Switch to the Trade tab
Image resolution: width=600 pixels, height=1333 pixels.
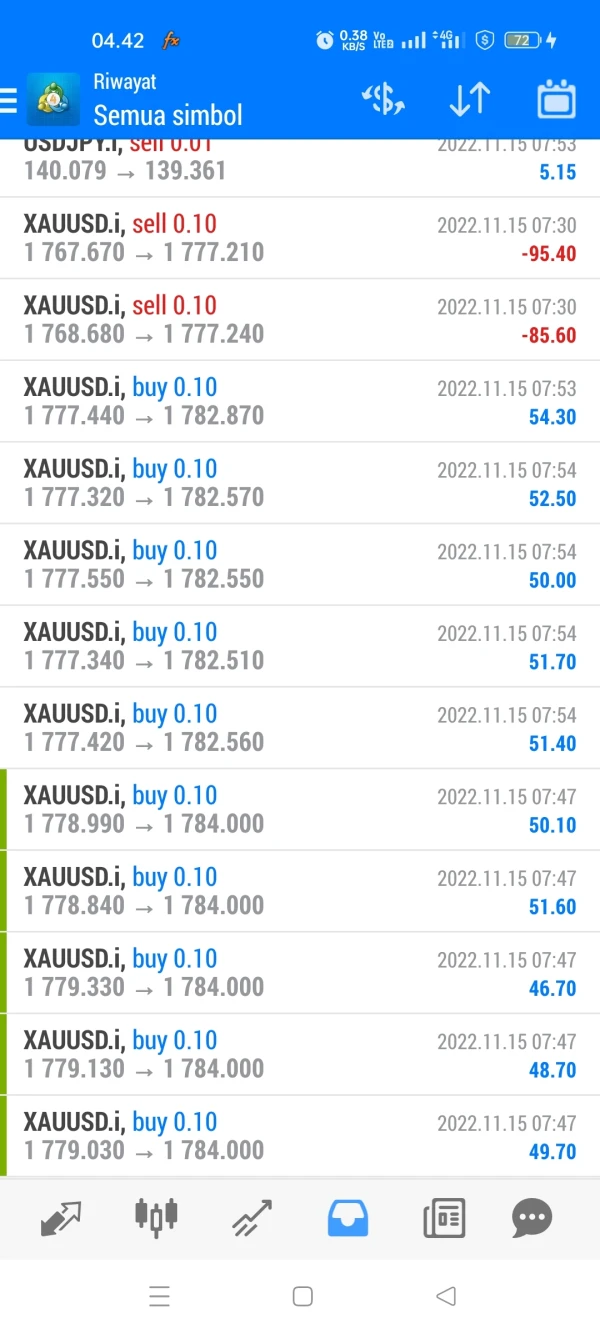pos(251,1217)
